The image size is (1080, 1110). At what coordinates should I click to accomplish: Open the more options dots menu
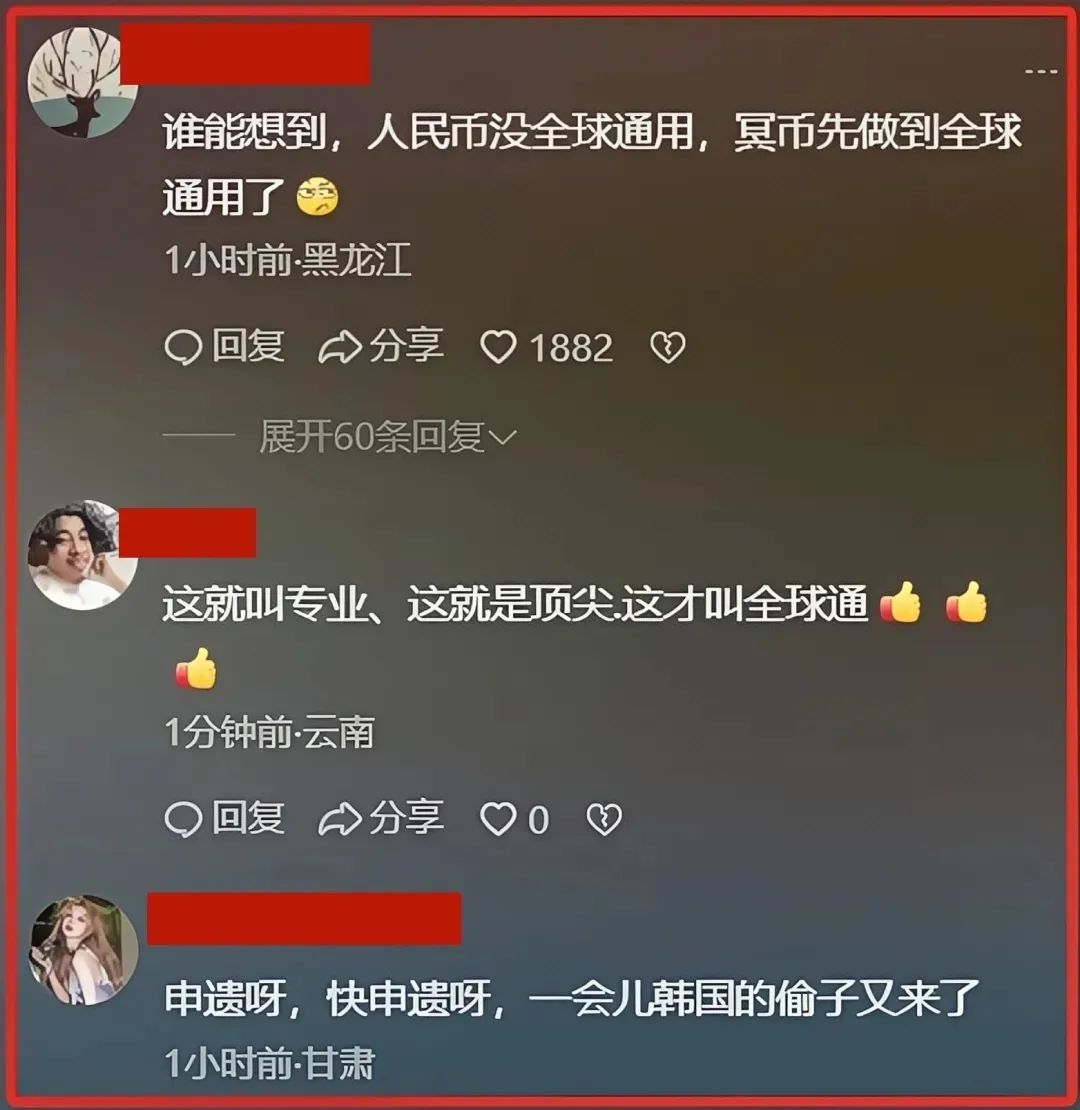pyautogui.click(x=1041, y=72)
